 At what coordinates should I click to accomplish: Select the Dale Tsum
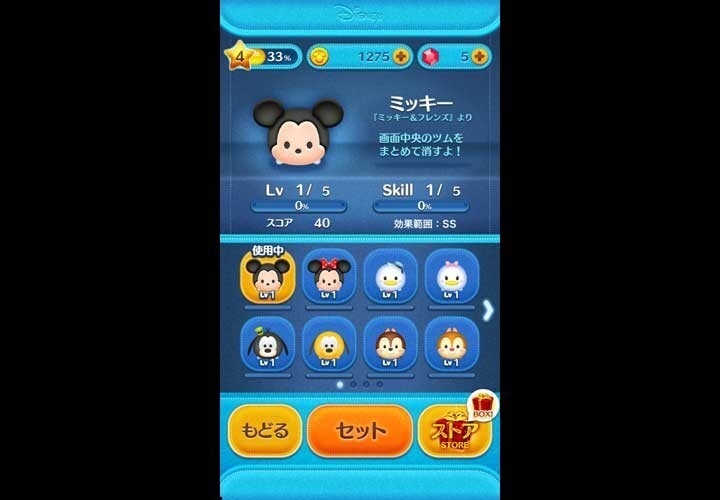[x=451, y=344]
